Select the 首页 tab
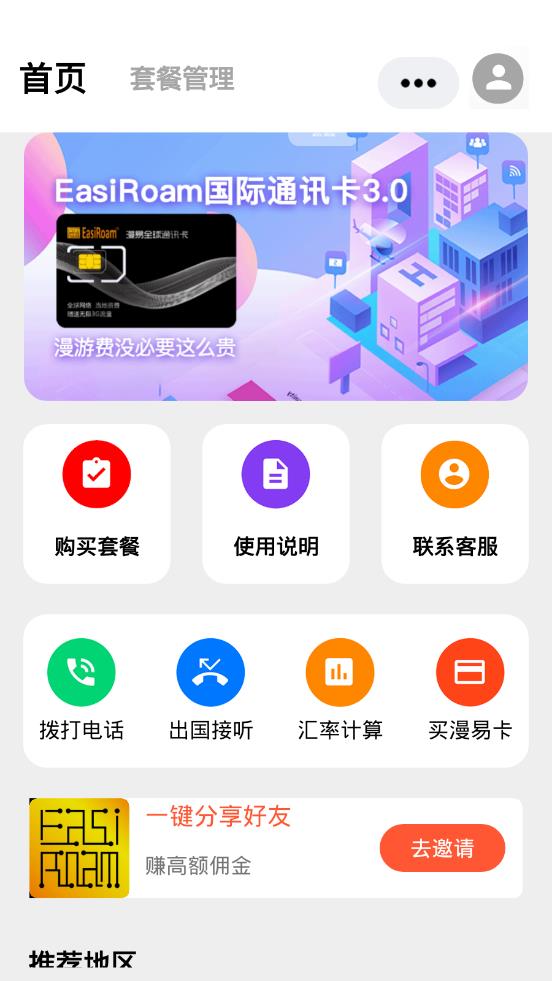The image size is (552, 981). pos(53,79)
